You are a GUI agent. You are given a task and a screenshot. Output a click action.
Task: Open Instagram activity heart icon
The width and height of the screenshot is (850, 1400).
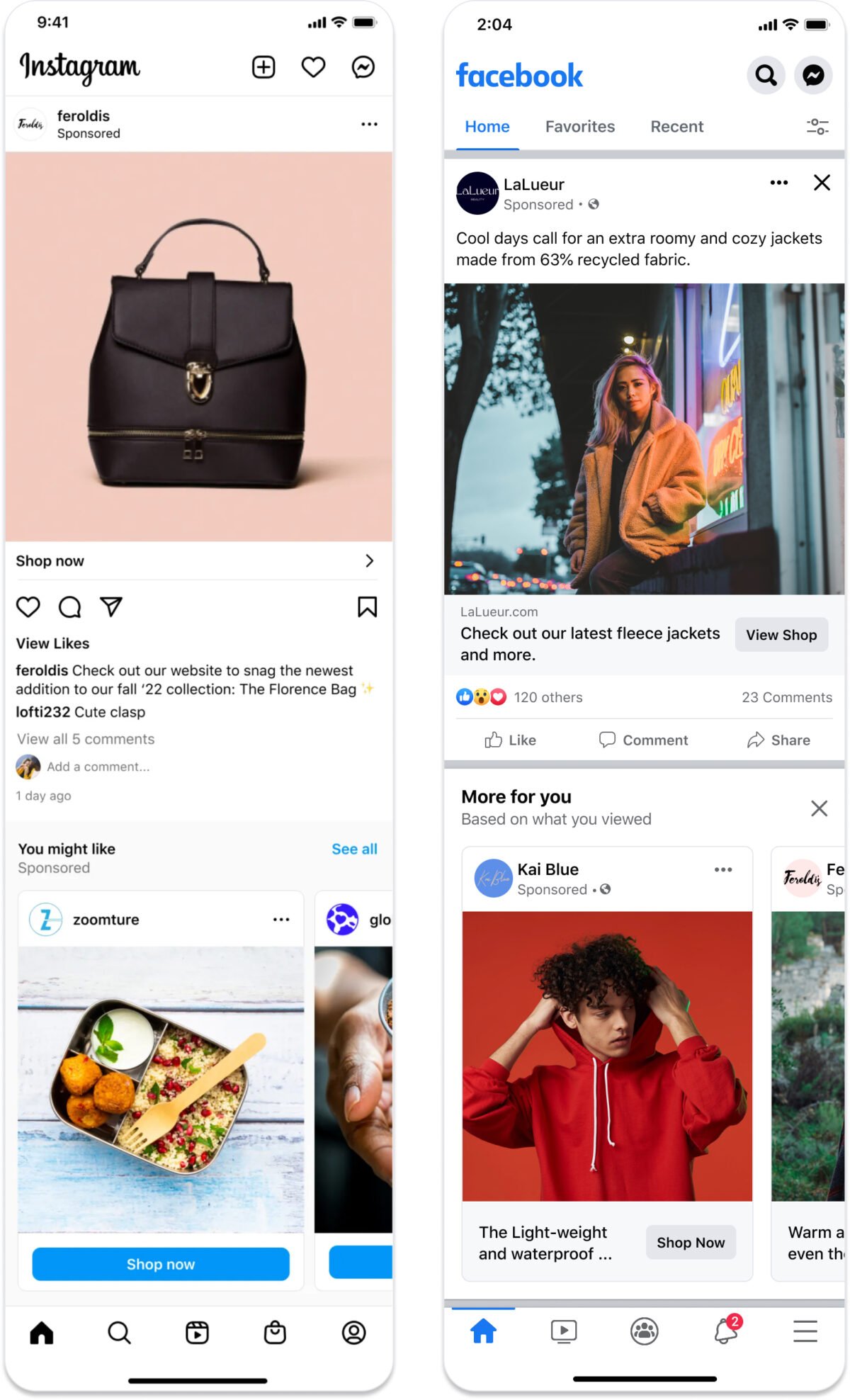point(313,67)
